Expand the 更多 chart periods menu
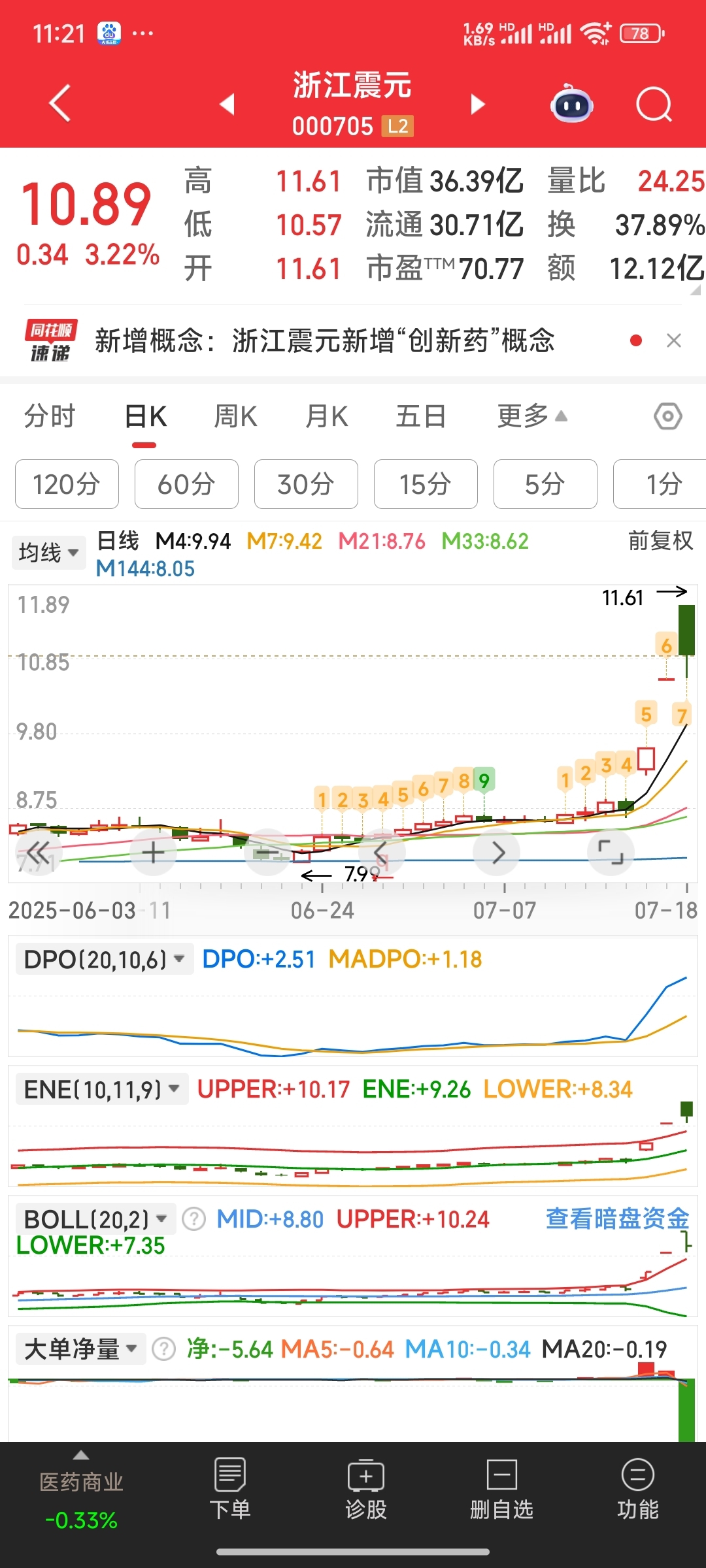 tap(532, 416)
